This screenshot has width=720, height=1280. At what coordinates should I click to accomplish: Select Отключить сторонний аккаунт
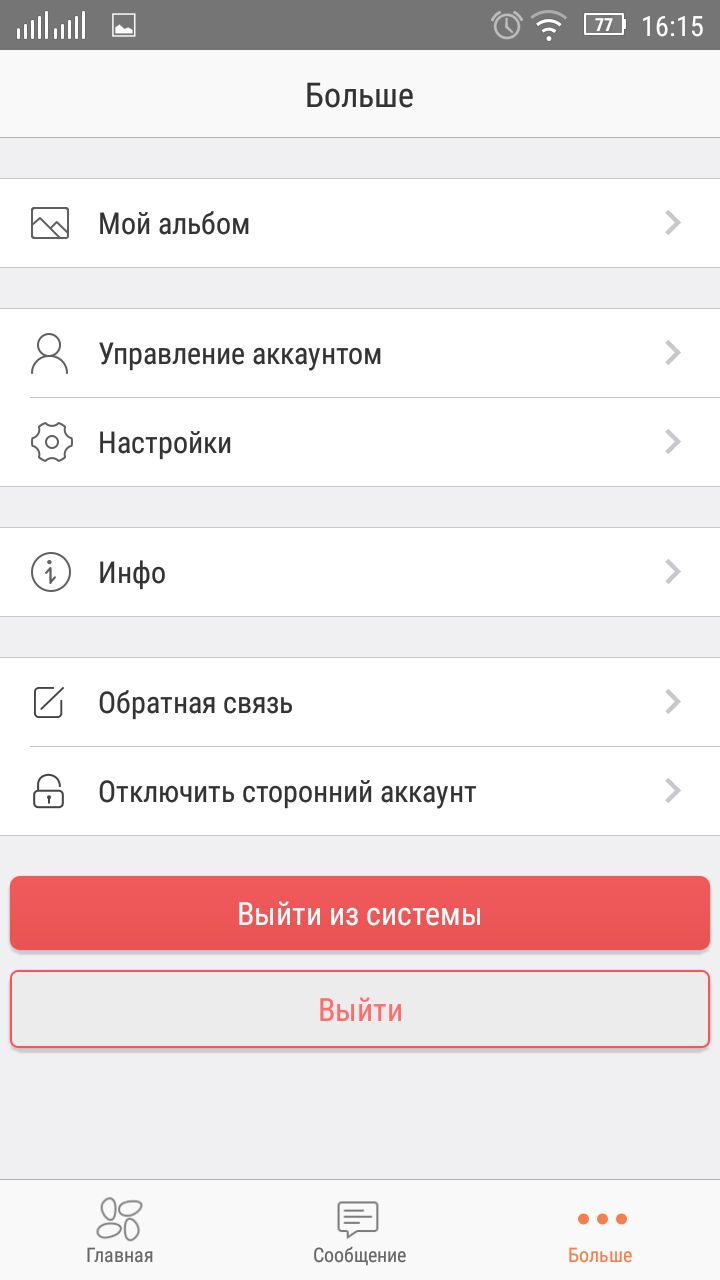click(360, 791)
